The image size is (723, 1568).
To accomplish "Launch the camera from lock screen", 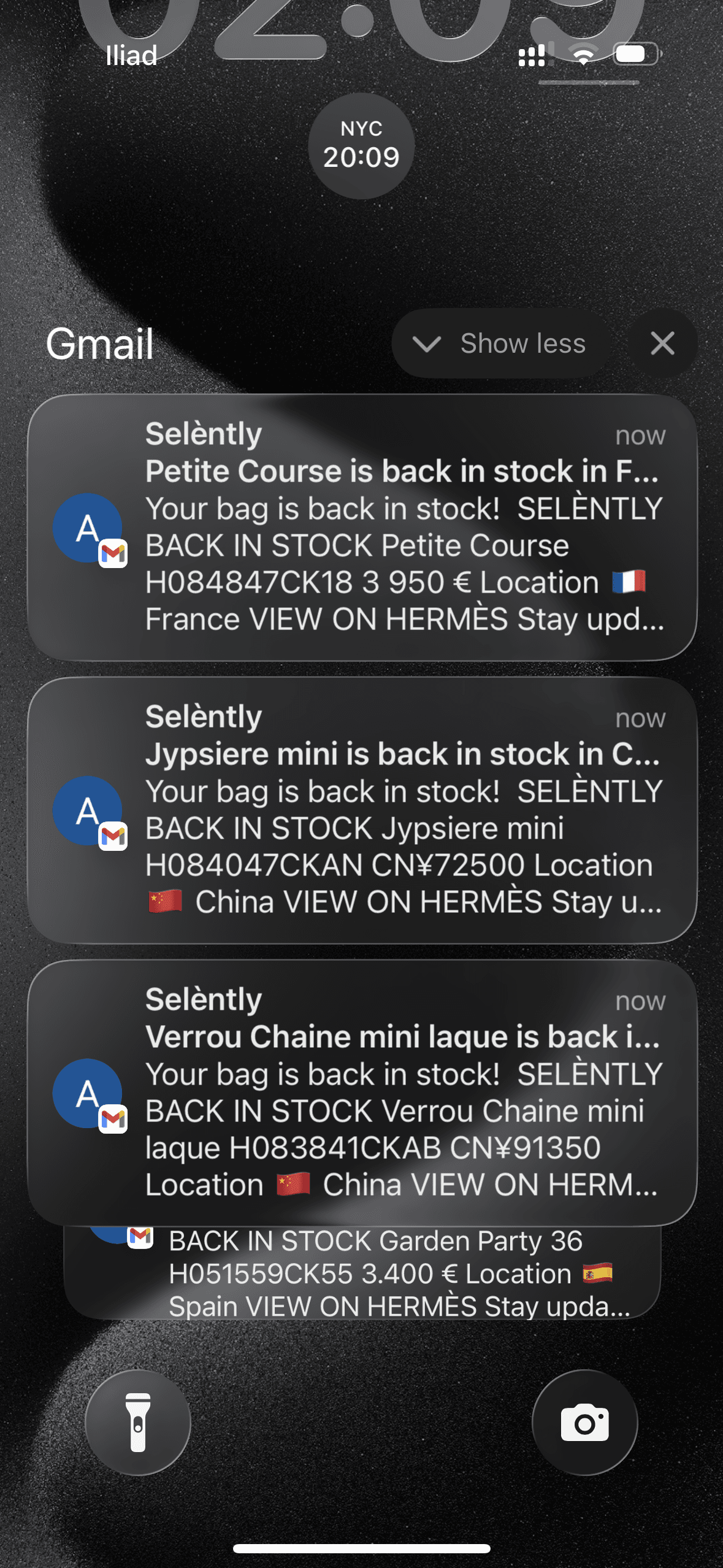I will 584,1422.
